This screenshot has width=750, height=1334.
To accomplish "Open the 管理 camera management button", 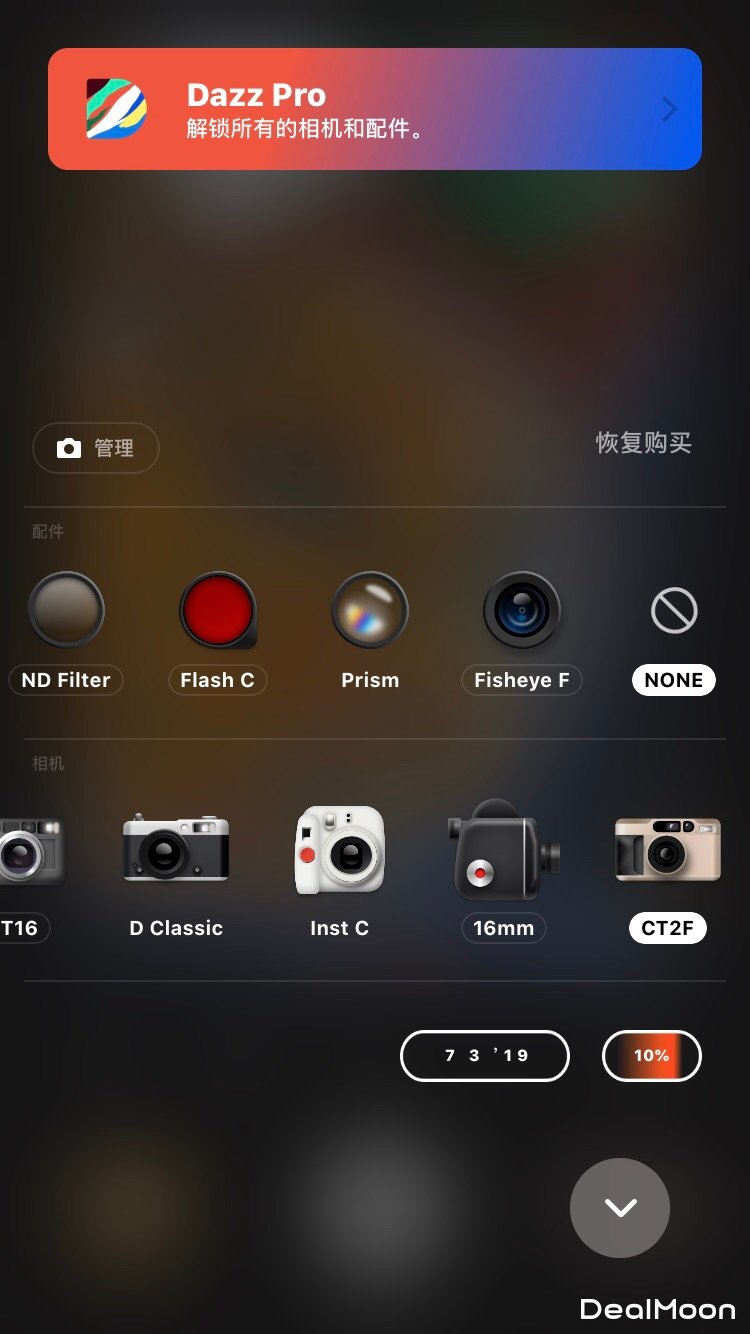I will (x=96, y=448).
